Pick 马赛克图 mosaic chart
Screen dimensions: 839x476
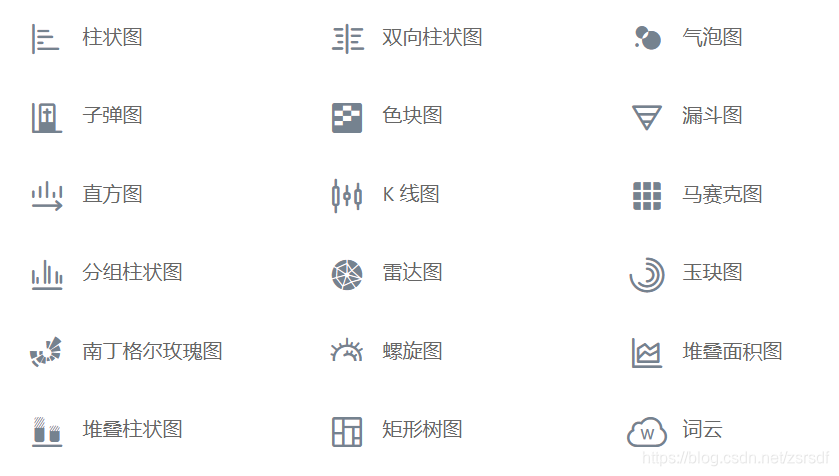click(721, 194)
